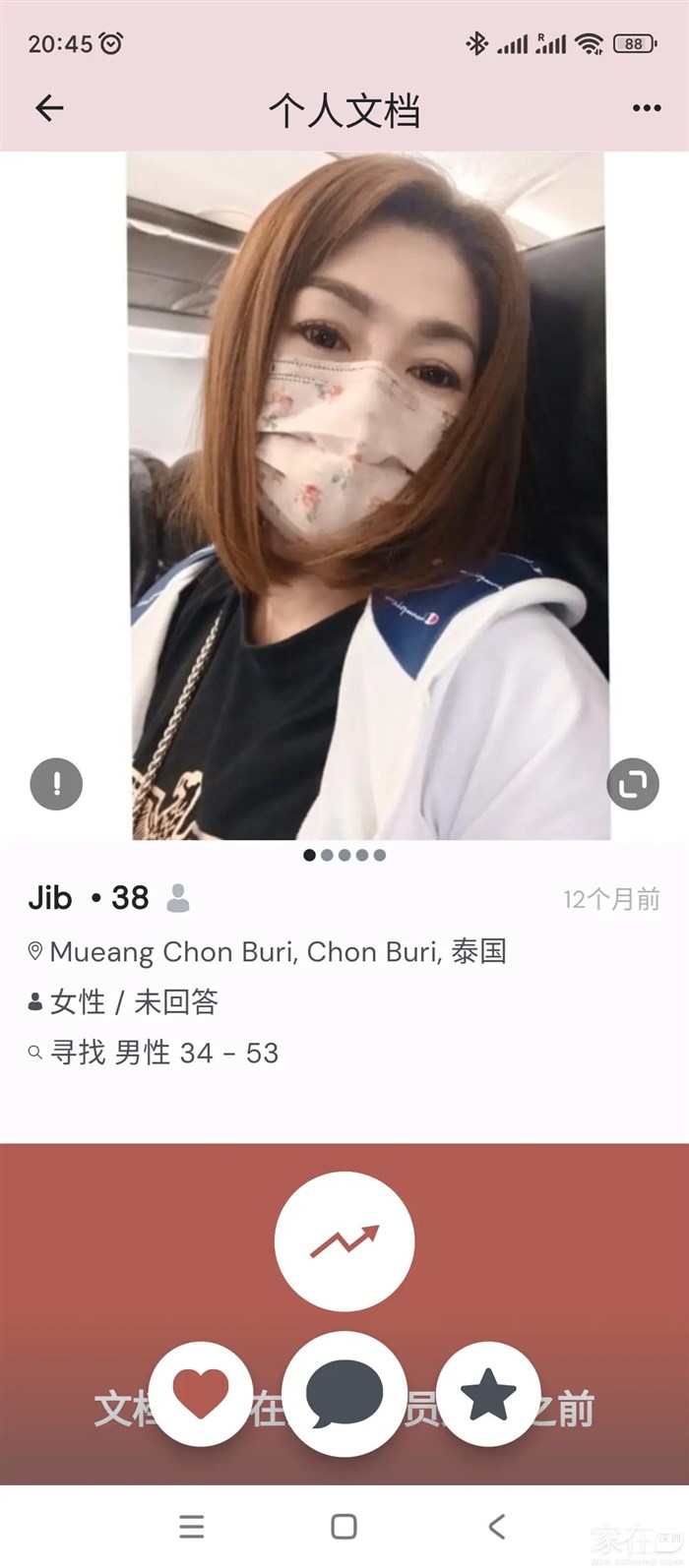
Task: Report this profile with the exclamation icon
Action: click(56, 784)
